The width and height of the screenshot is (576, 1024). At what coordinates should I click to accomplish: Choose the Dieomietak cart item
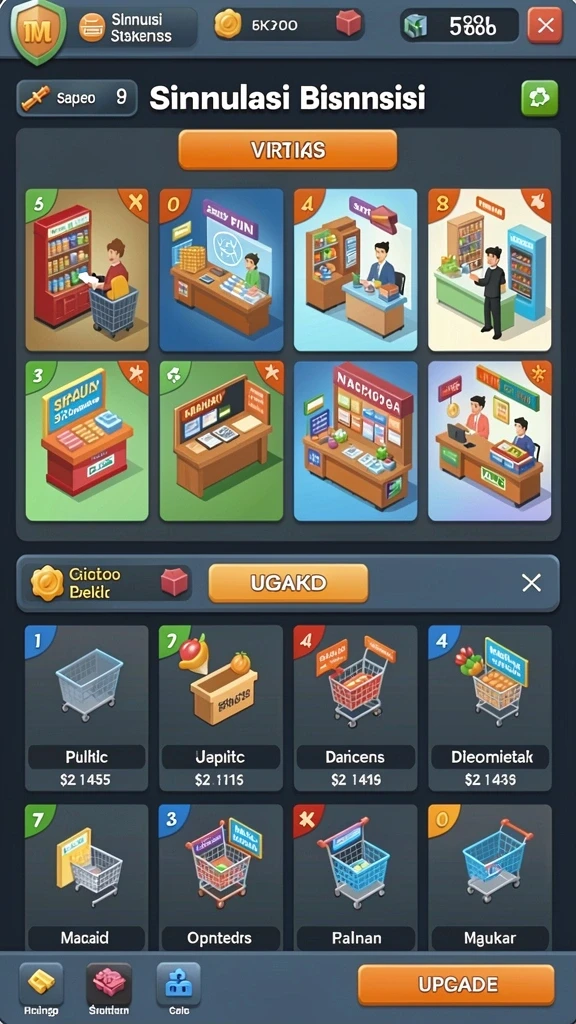click(490, 708)
